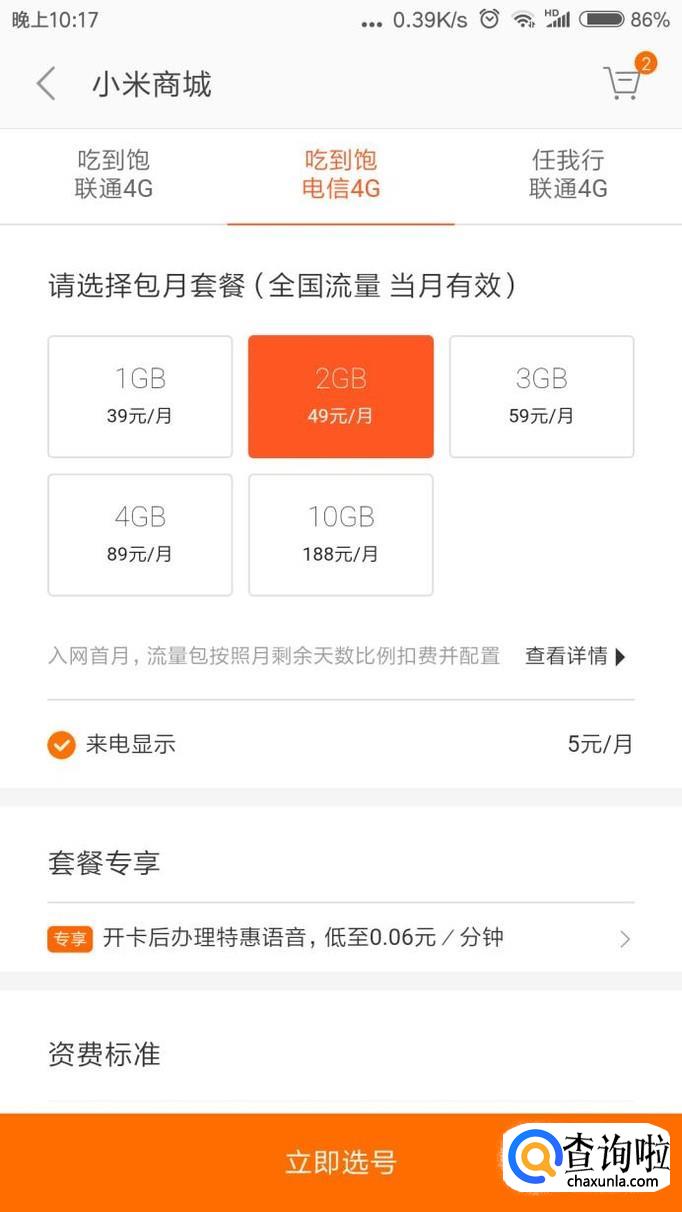Select the 10GB 188元/月 plan
Viewport: 682px width, 1212px height.
click(341, 534)
